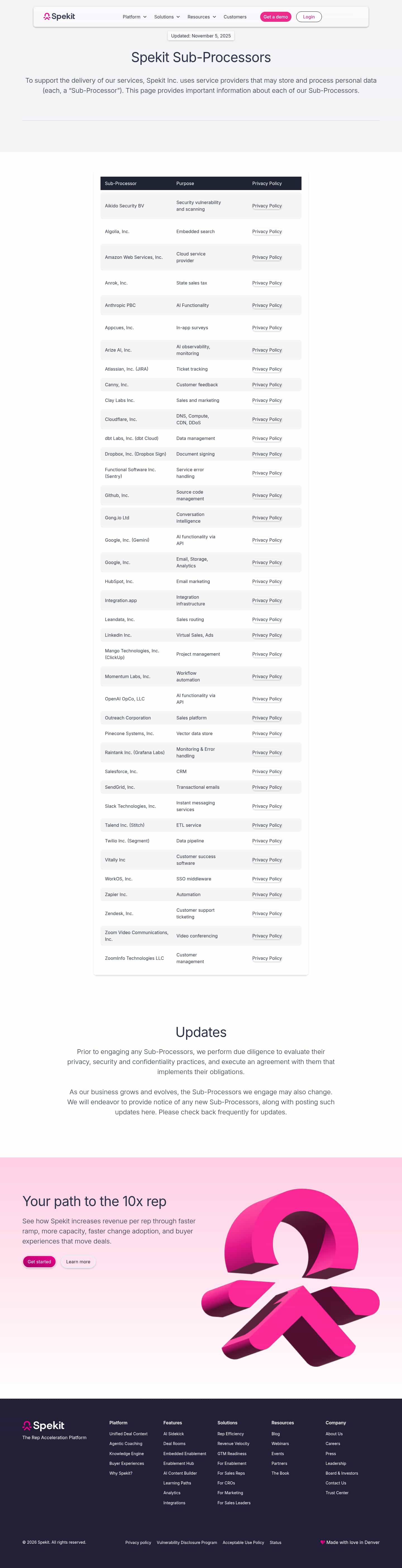402x1568 pixels.
Task: Select the Learn more button
Action: click(78, 1262)
